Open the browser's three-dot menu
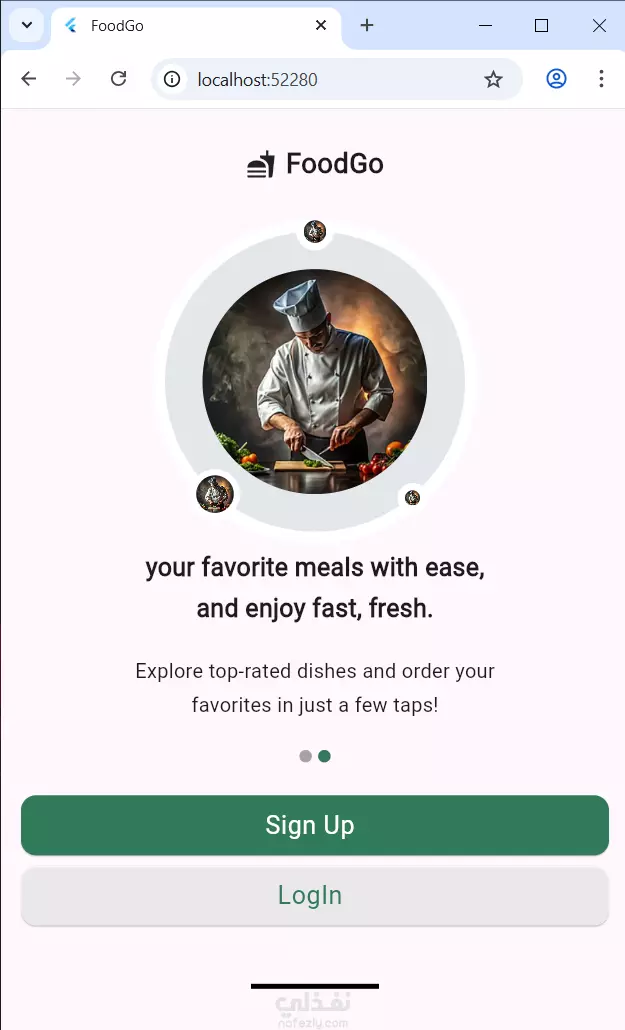 [x=601, y=79]
